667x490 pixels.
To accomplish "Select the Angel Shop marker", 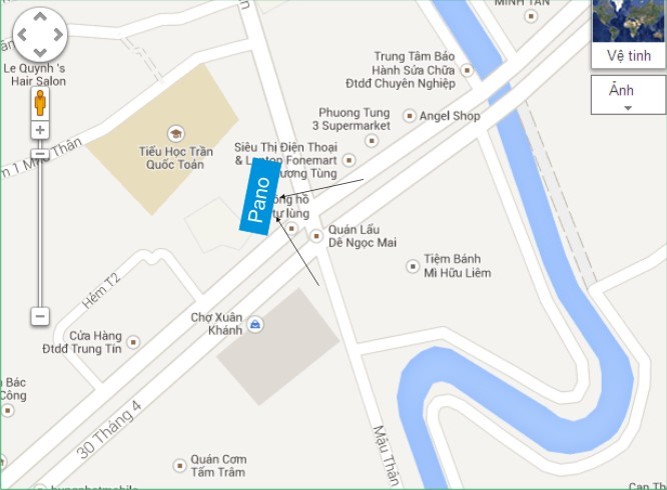I will pos(409,116).
